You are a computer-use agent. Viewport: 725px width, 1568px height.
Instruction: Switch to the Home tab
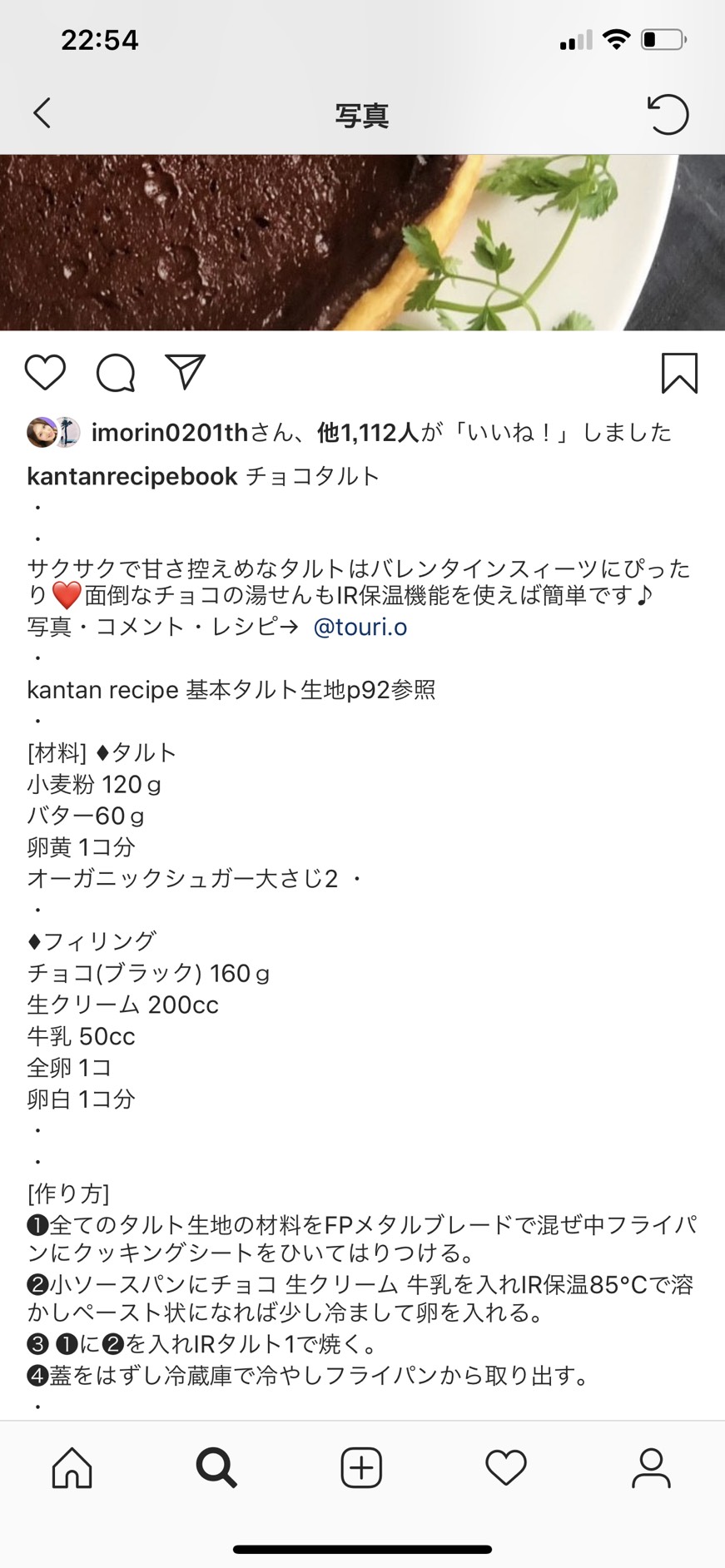coord(72,1467)
